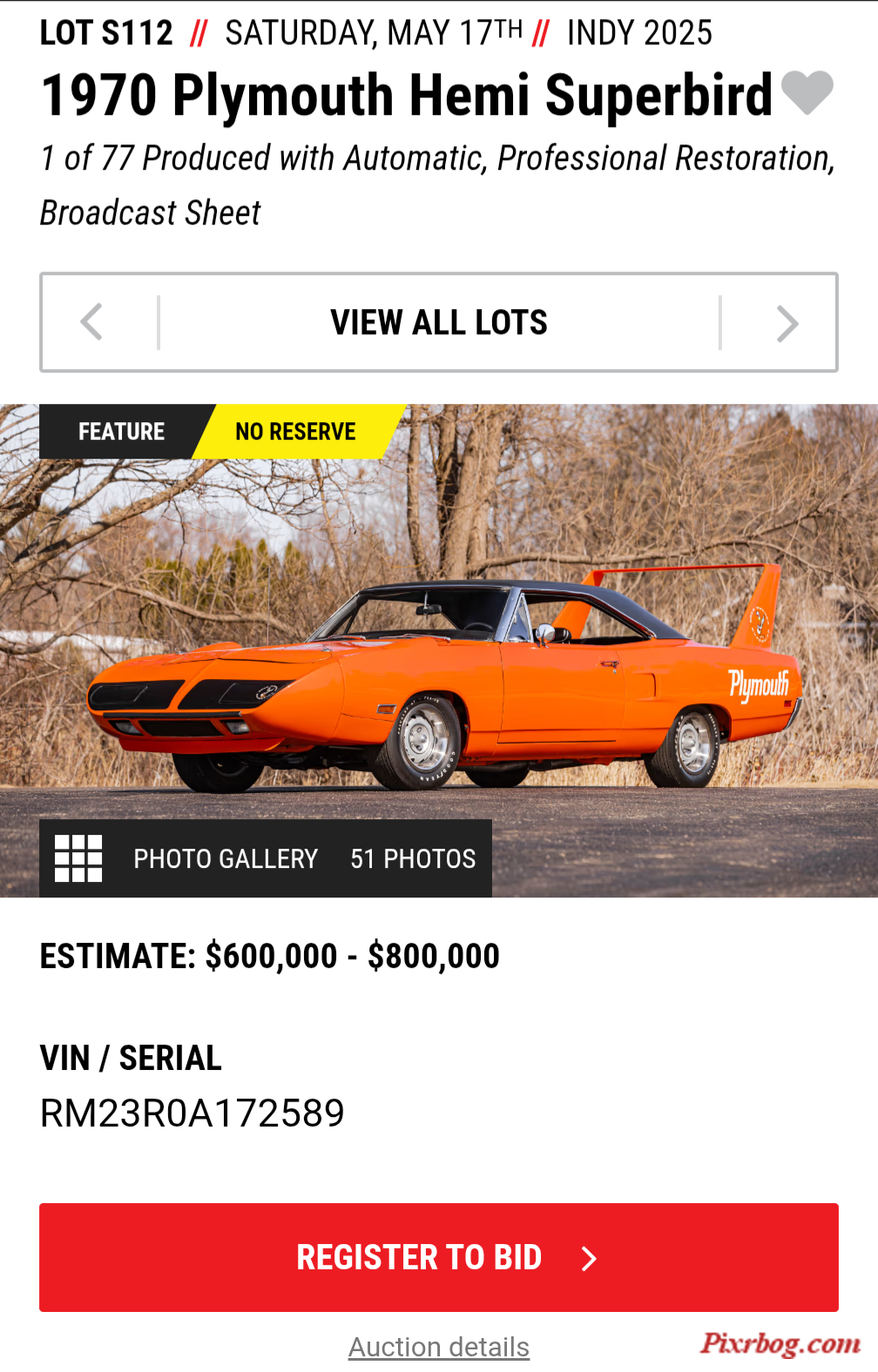The width and height of the screenshot is (878, 1372).
Task: Open the photo gallery of 51 photos
Action: [x=266, y=858]
